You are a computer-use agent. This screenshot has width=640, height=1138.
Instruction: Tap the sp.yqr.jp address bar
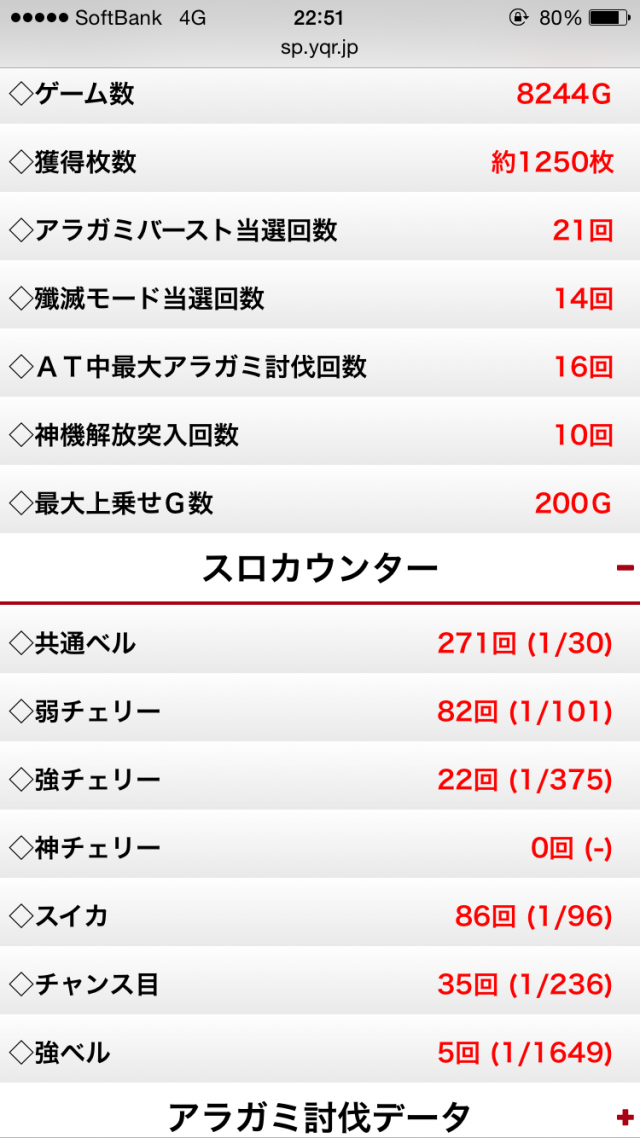point(319,47)
